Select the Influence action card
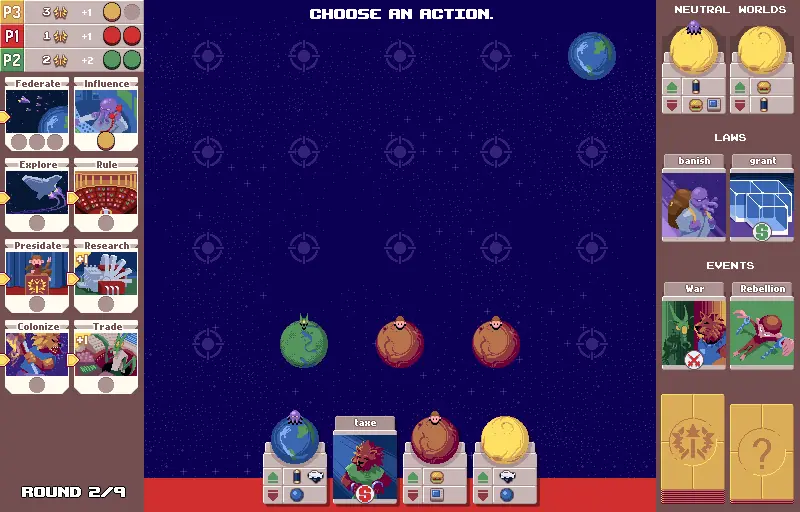This screenshot has width=800, height=512. (106, 114)
